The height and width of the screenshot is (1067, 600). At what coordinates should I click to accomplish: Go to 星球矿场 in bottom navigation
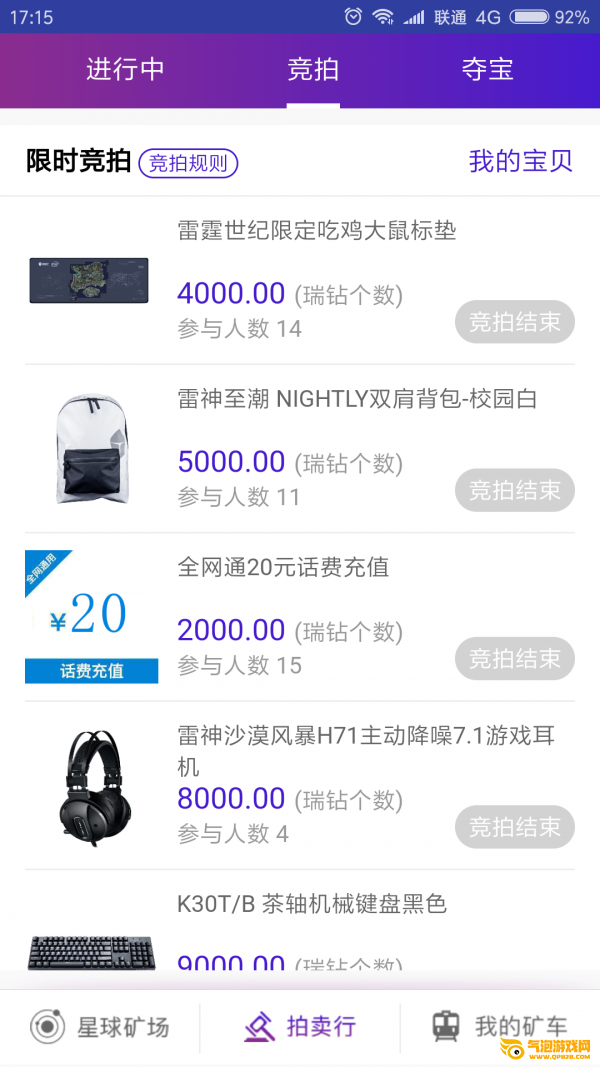[x=100, y=1027]
